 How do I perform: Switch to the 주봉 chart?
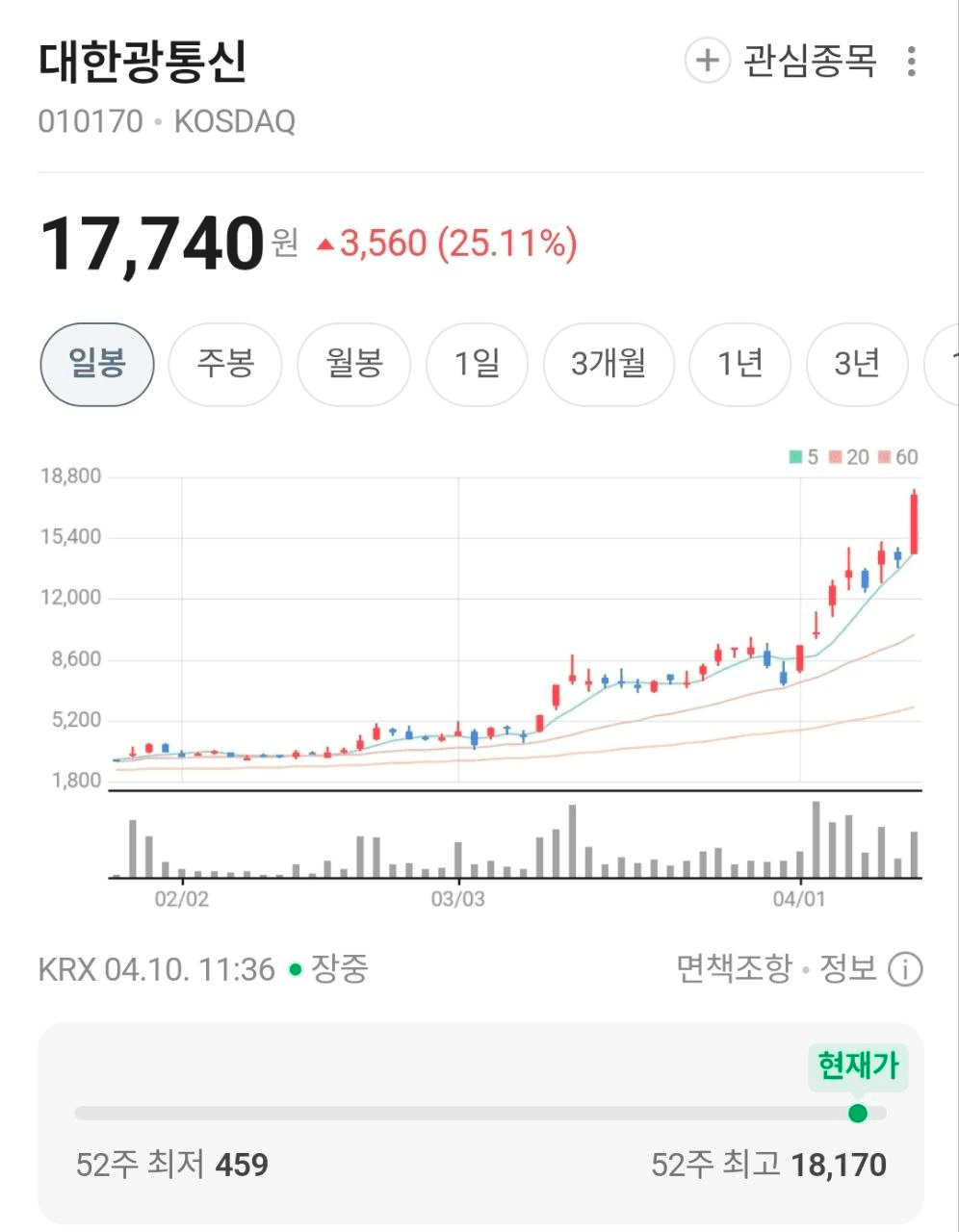[x=224, y=364]
